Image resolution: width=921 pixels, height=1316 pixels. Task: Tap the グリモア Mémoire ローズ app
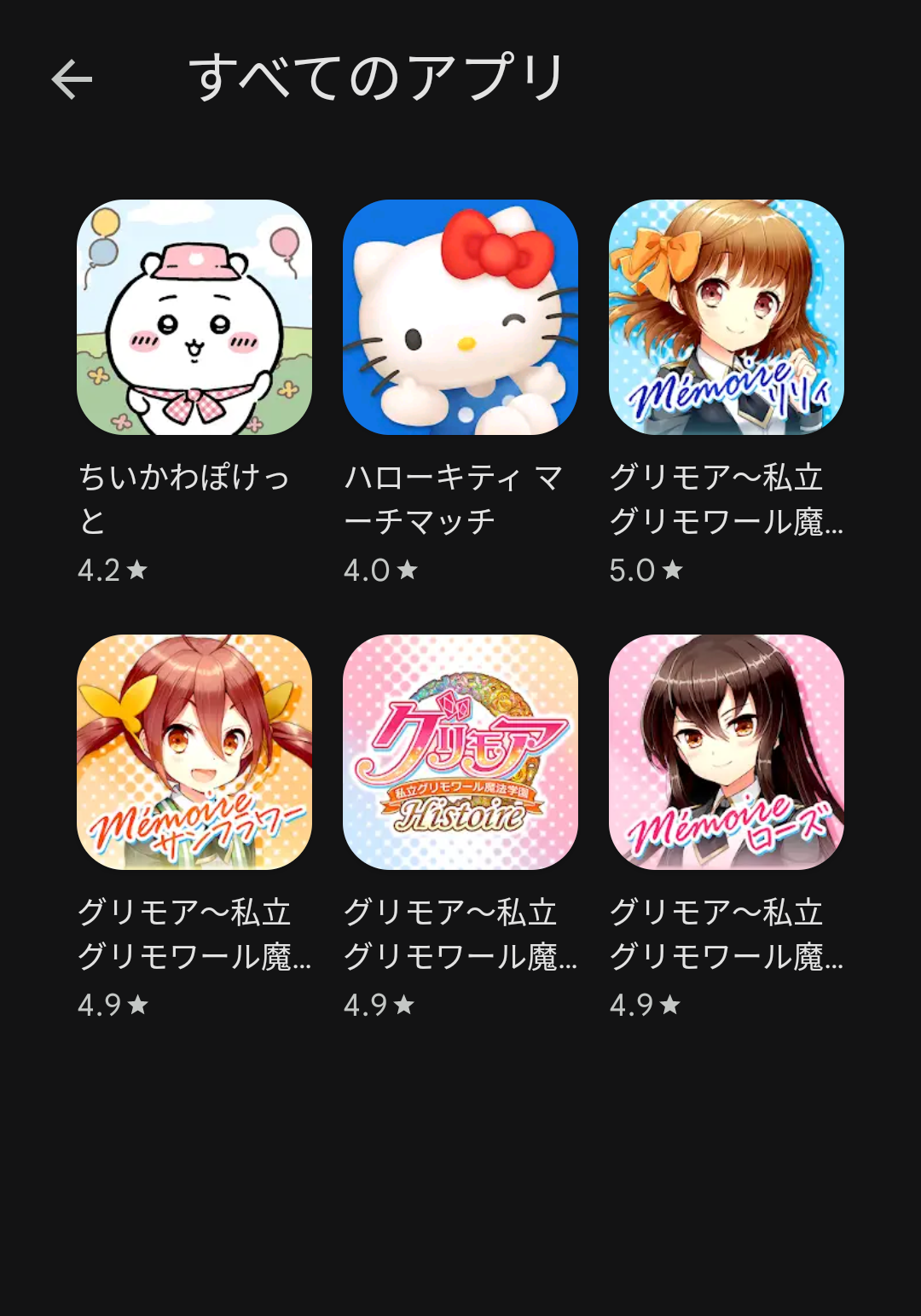pyautogui.click(x=727, y=752)
